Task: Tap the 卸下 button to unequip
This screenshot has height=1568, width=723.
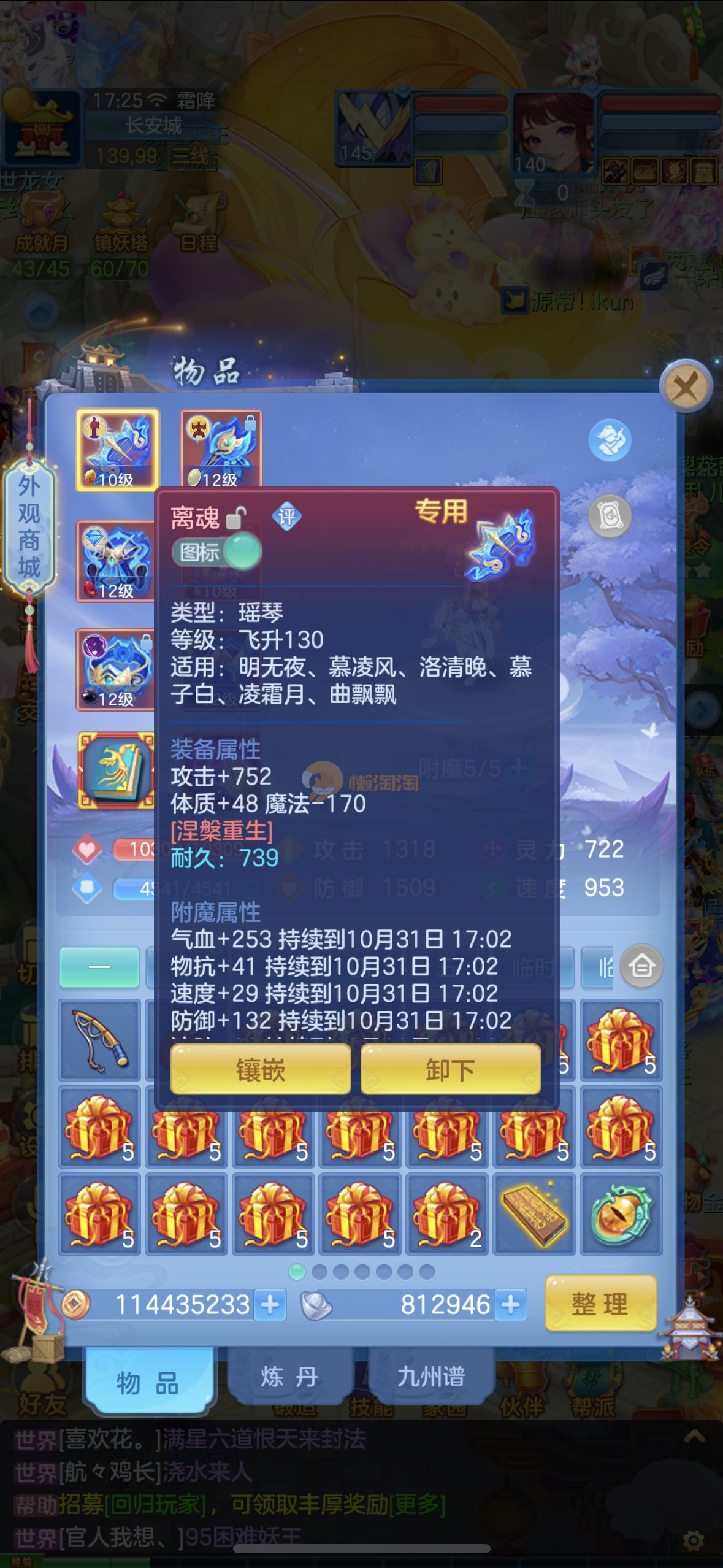Action: point(450,1070)
